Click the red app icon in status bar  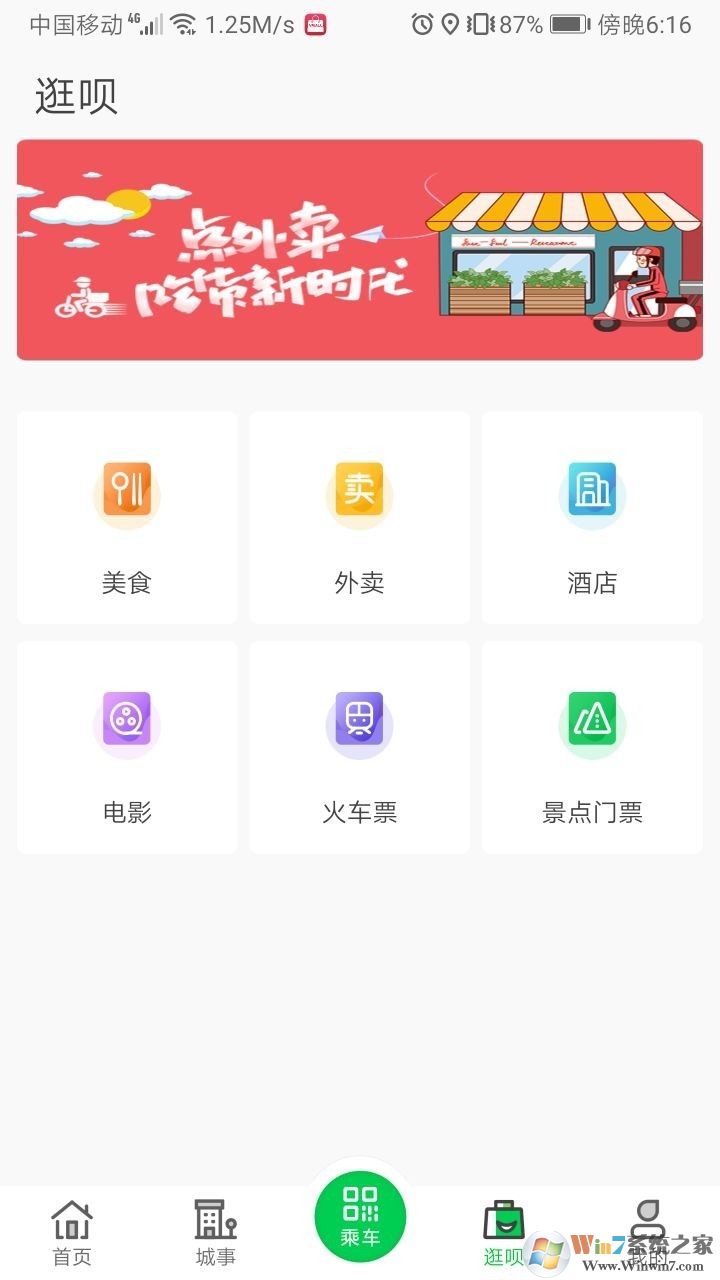coord(313,22)
